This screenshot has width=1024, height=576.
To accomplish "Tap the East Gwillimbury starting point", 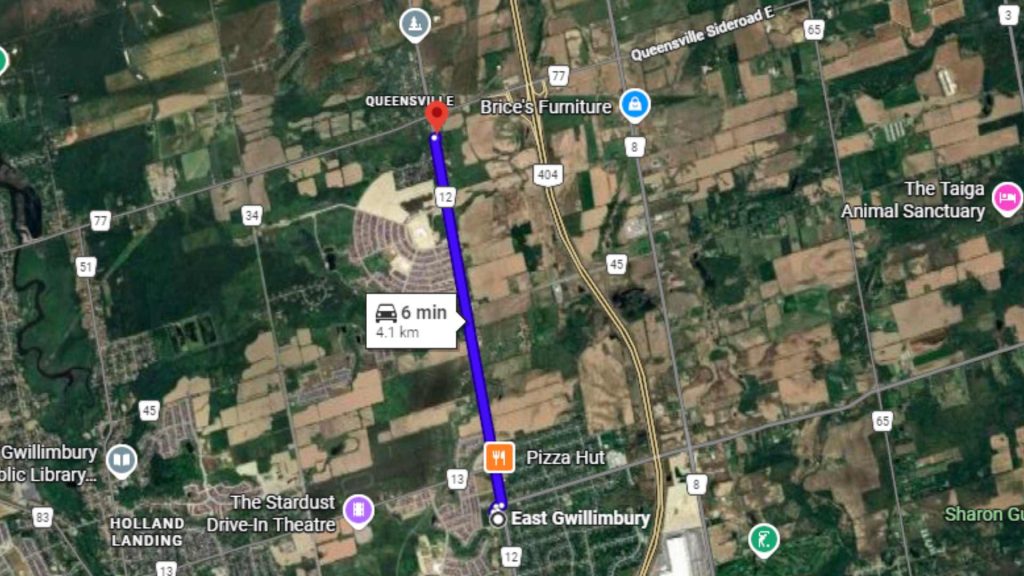I will [x=498, y=518].
